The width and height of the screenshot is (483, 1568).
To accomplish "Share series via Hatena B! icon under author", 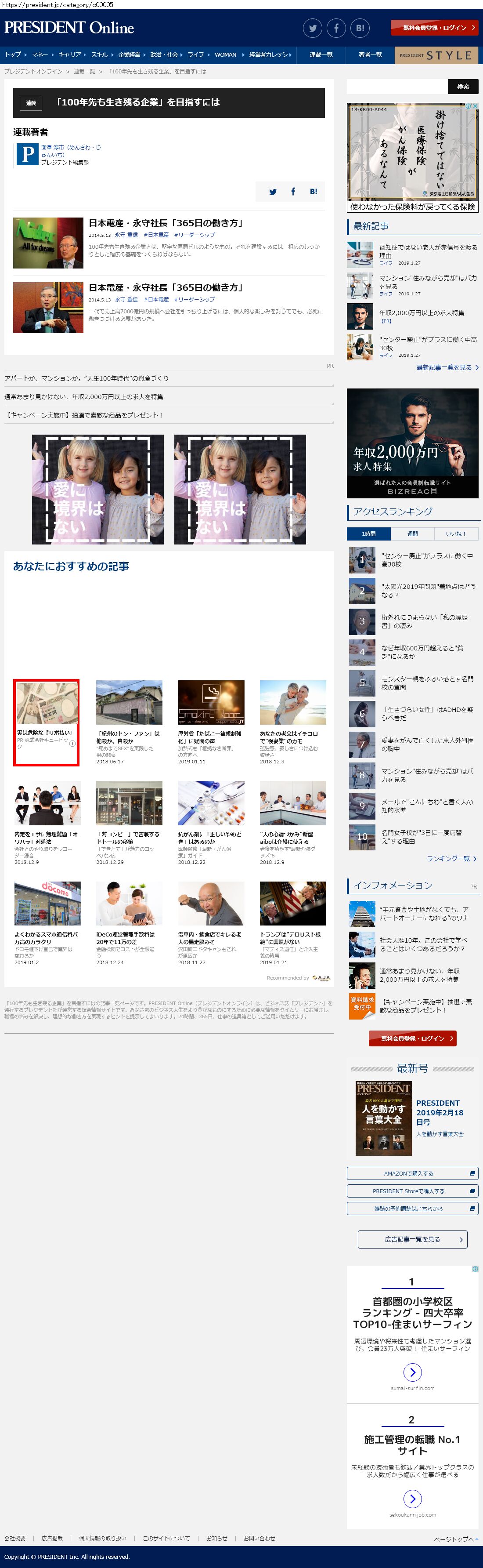I will click(x=313, y=192).
